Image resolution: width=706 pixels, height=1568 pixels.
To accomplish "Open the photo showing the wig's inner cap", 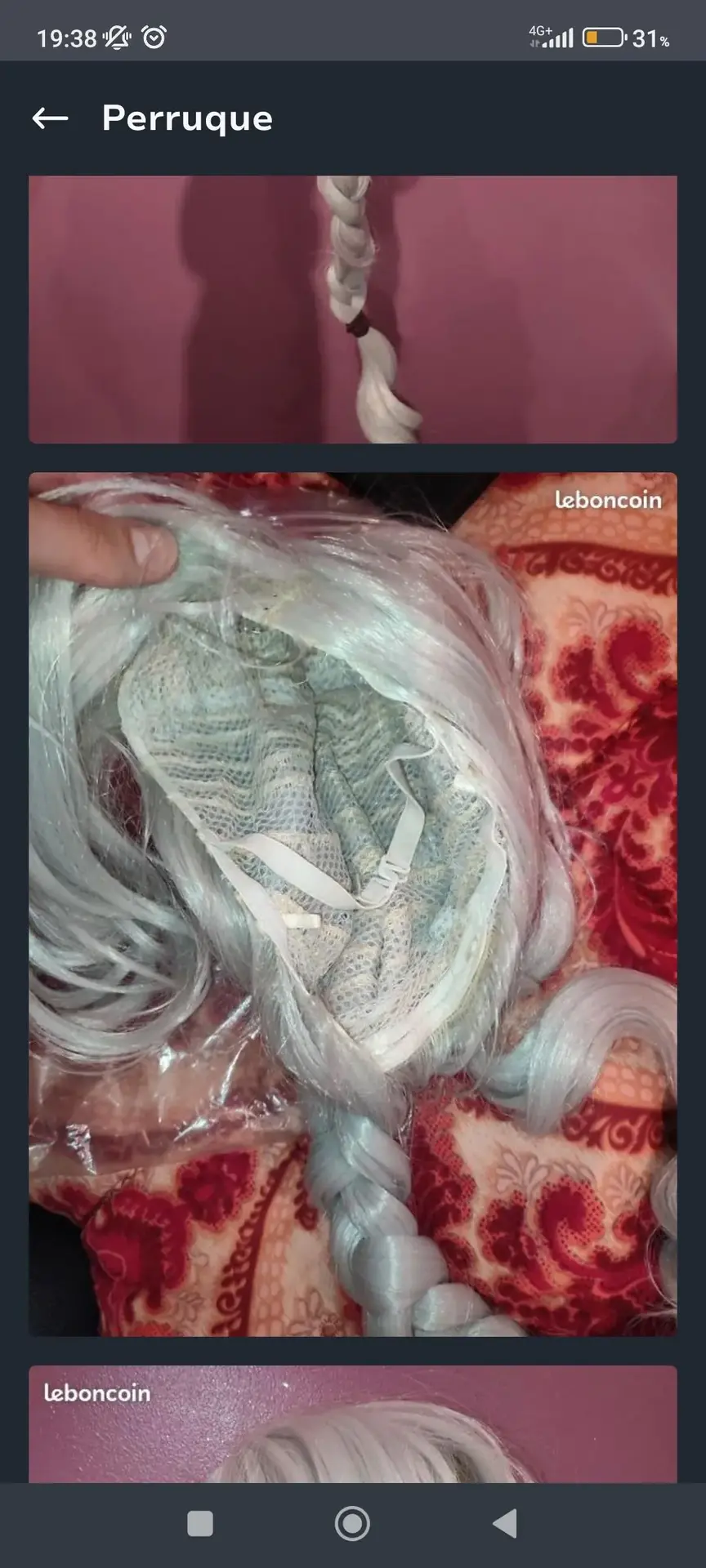I will [x=352, y=904].
